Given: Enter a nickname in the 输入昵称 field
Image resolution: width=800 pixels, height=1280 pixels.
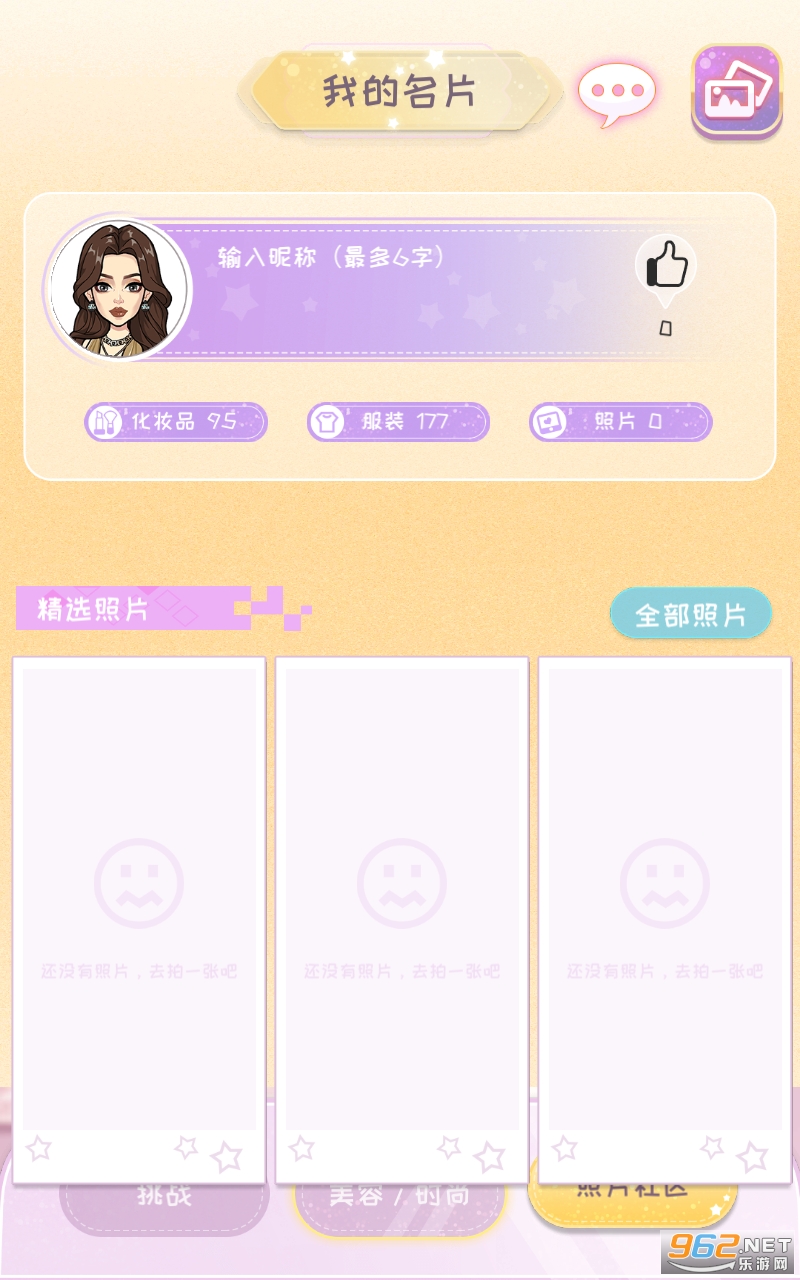Looking at the screenshot, I should tap(332, 257).
